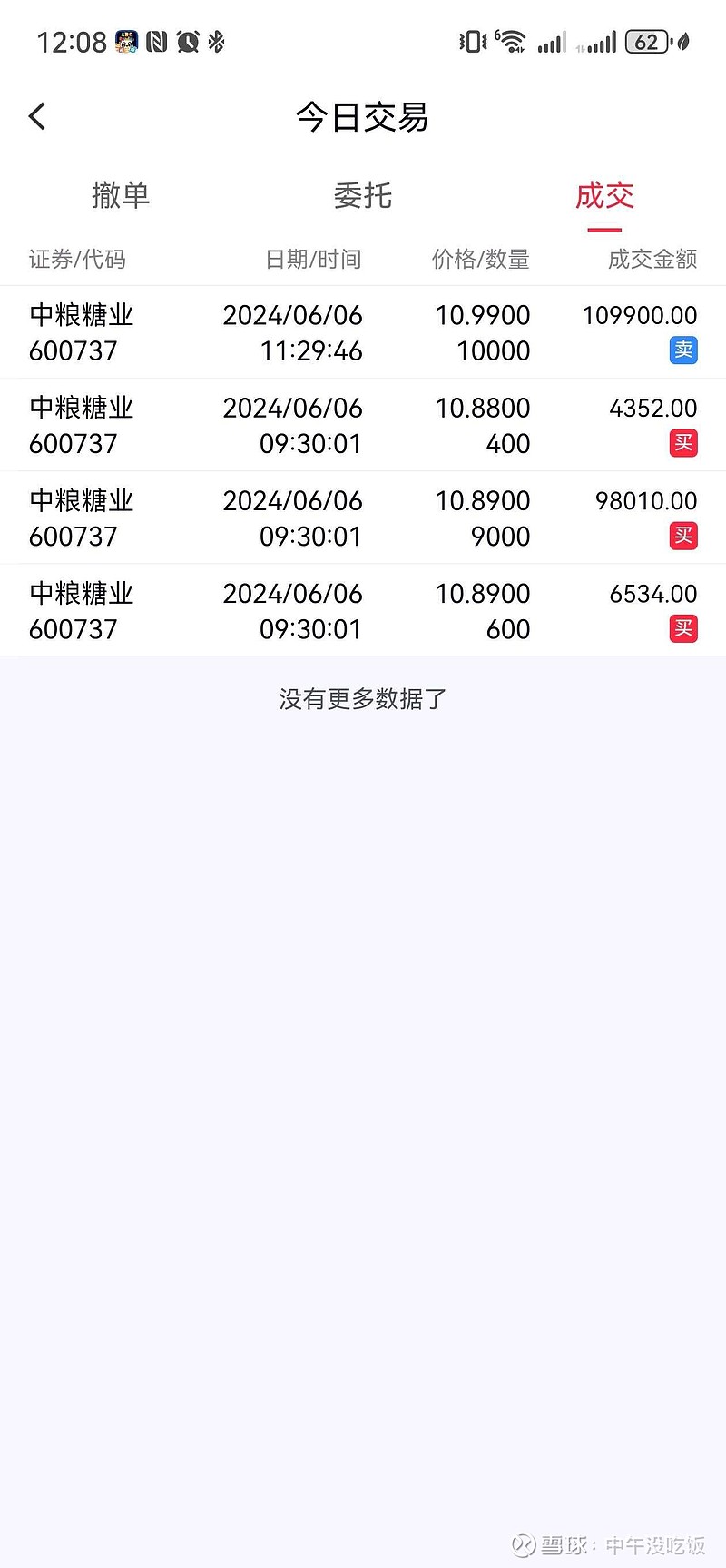Switch to the 委托 tab

click(363, 196)
